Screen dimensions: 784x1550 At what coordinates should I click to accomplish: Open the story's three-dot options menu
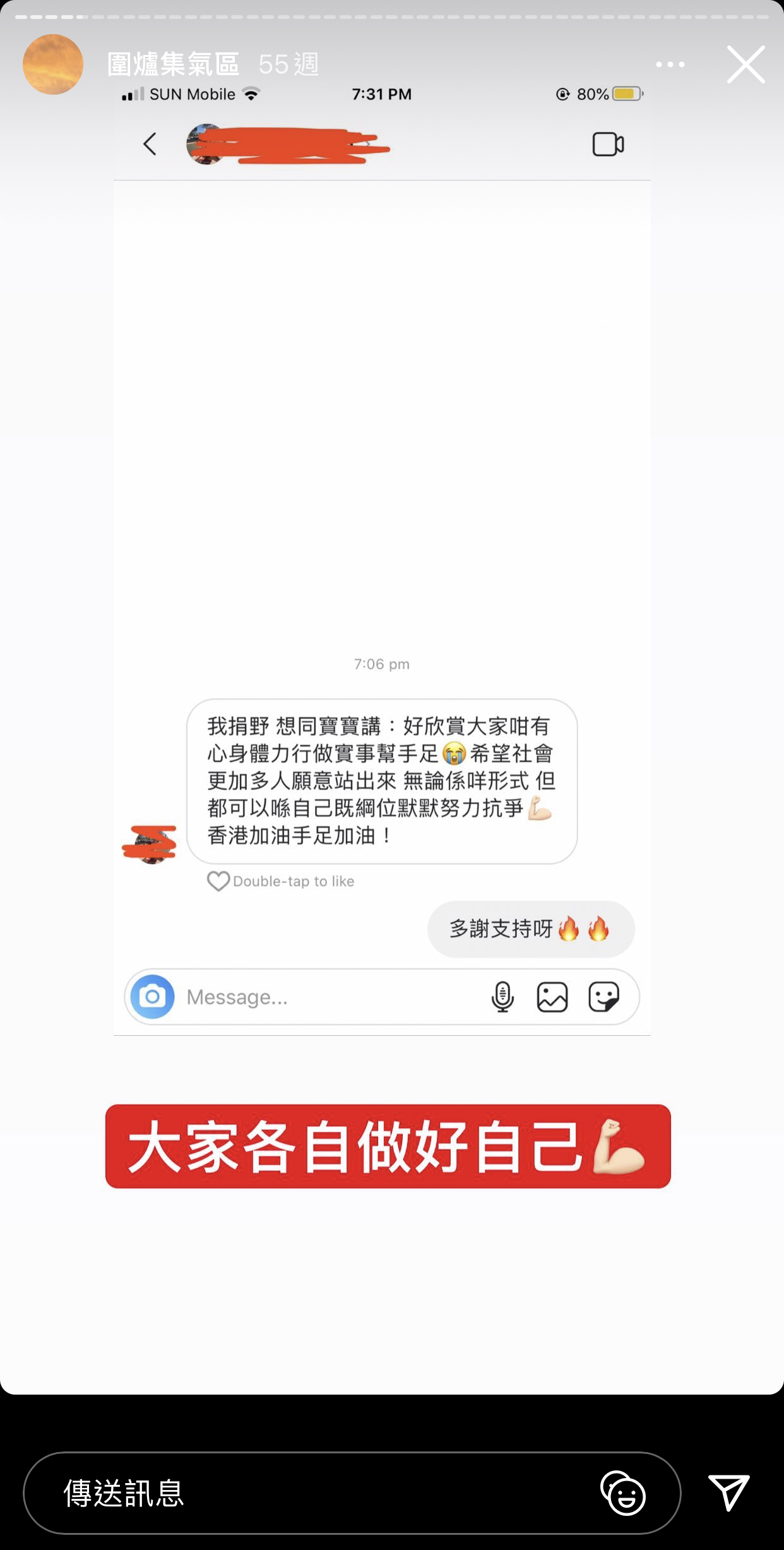[x=670, y=64]
